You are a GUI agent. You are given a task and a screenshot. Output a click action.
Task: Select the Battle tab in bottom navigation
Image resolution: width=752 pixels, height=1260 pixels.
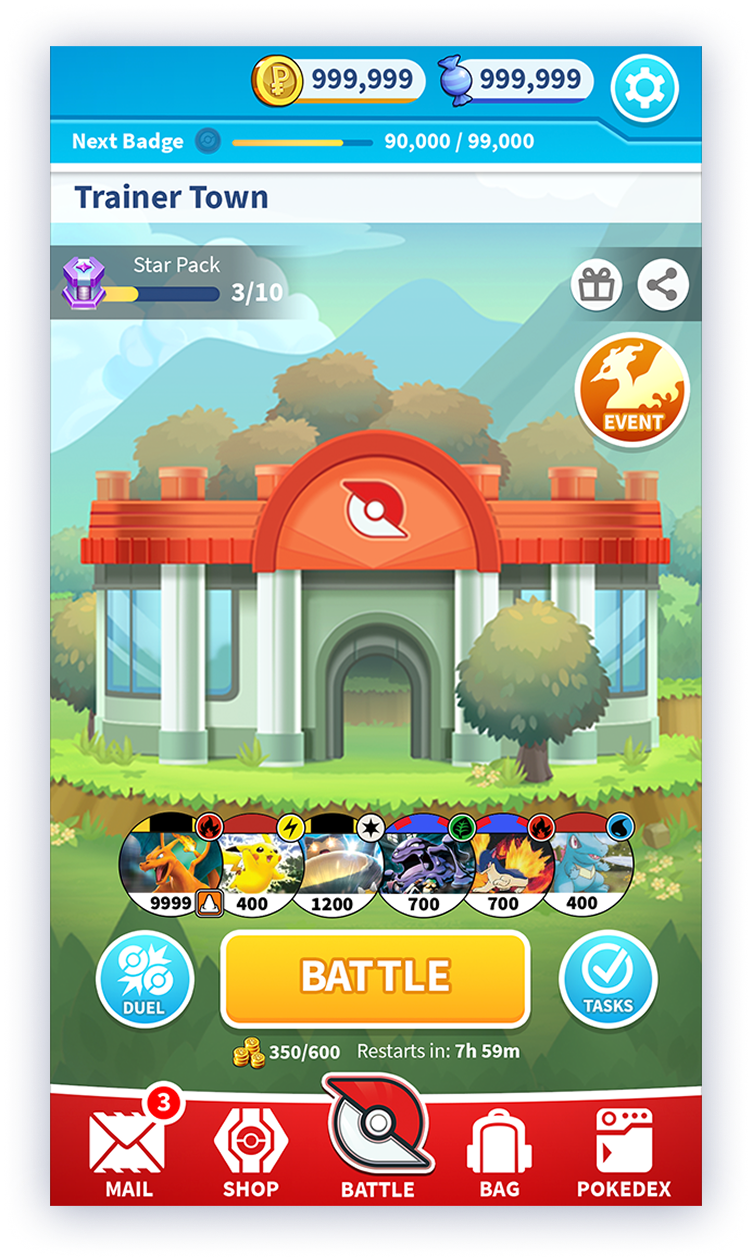(377, 1140)
